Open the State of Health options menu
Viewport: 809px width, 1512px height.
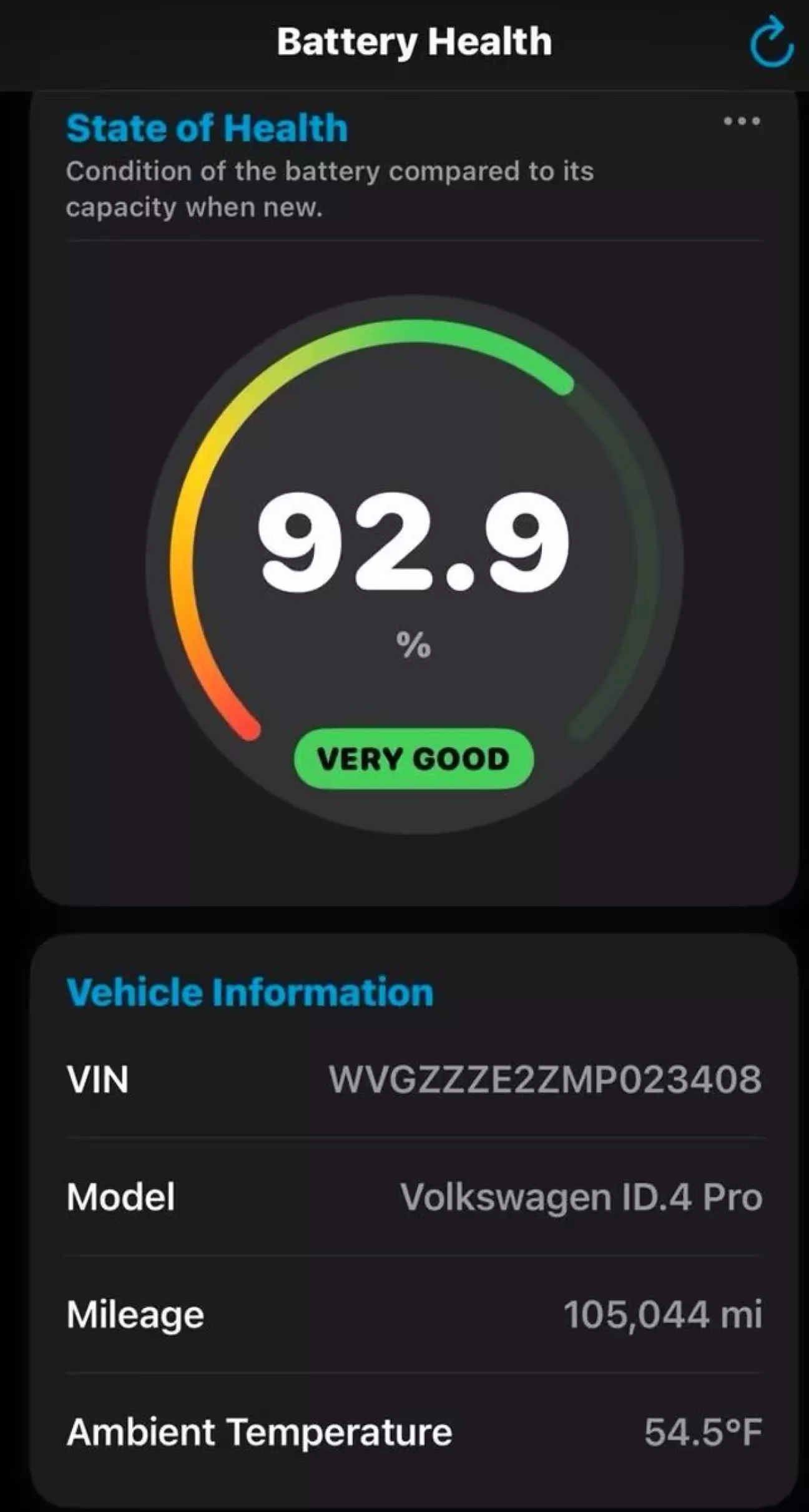click(x=741, y=121)
